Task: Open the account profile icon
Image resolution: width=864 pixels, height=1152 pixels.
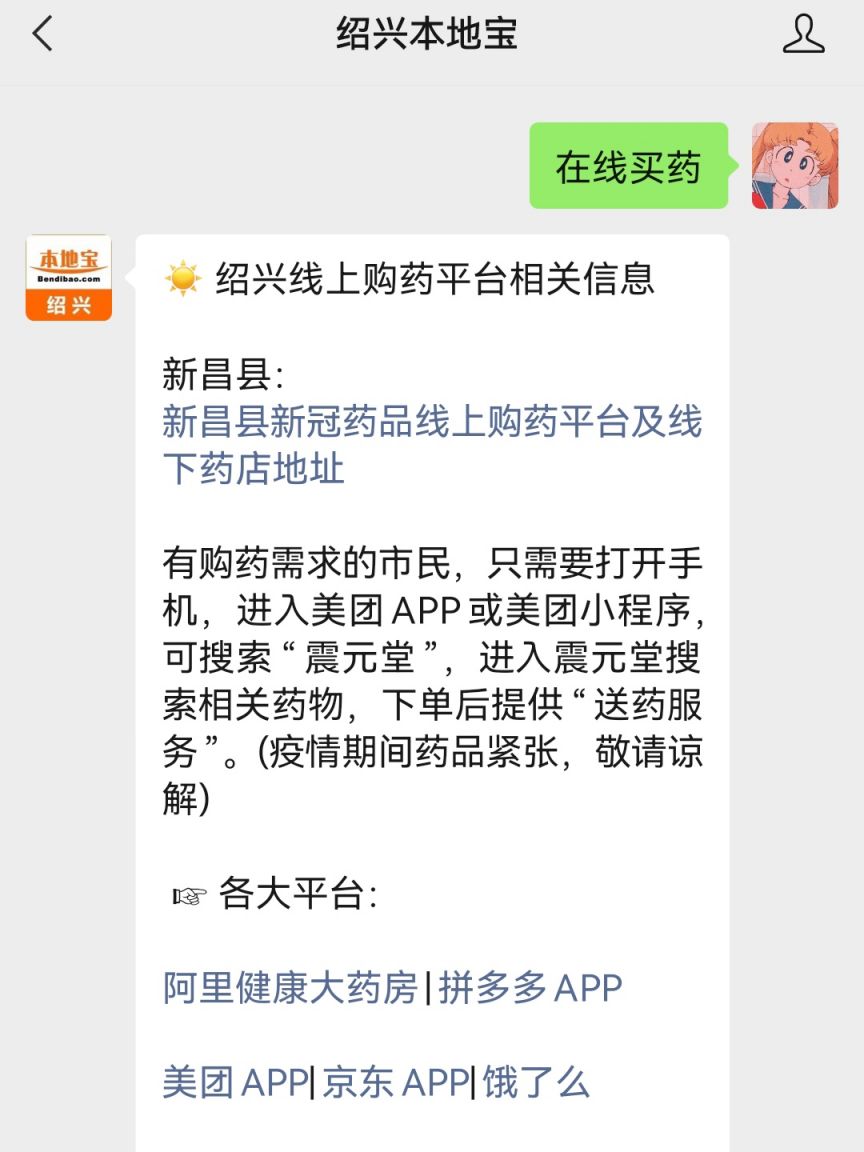Action: 803,35
